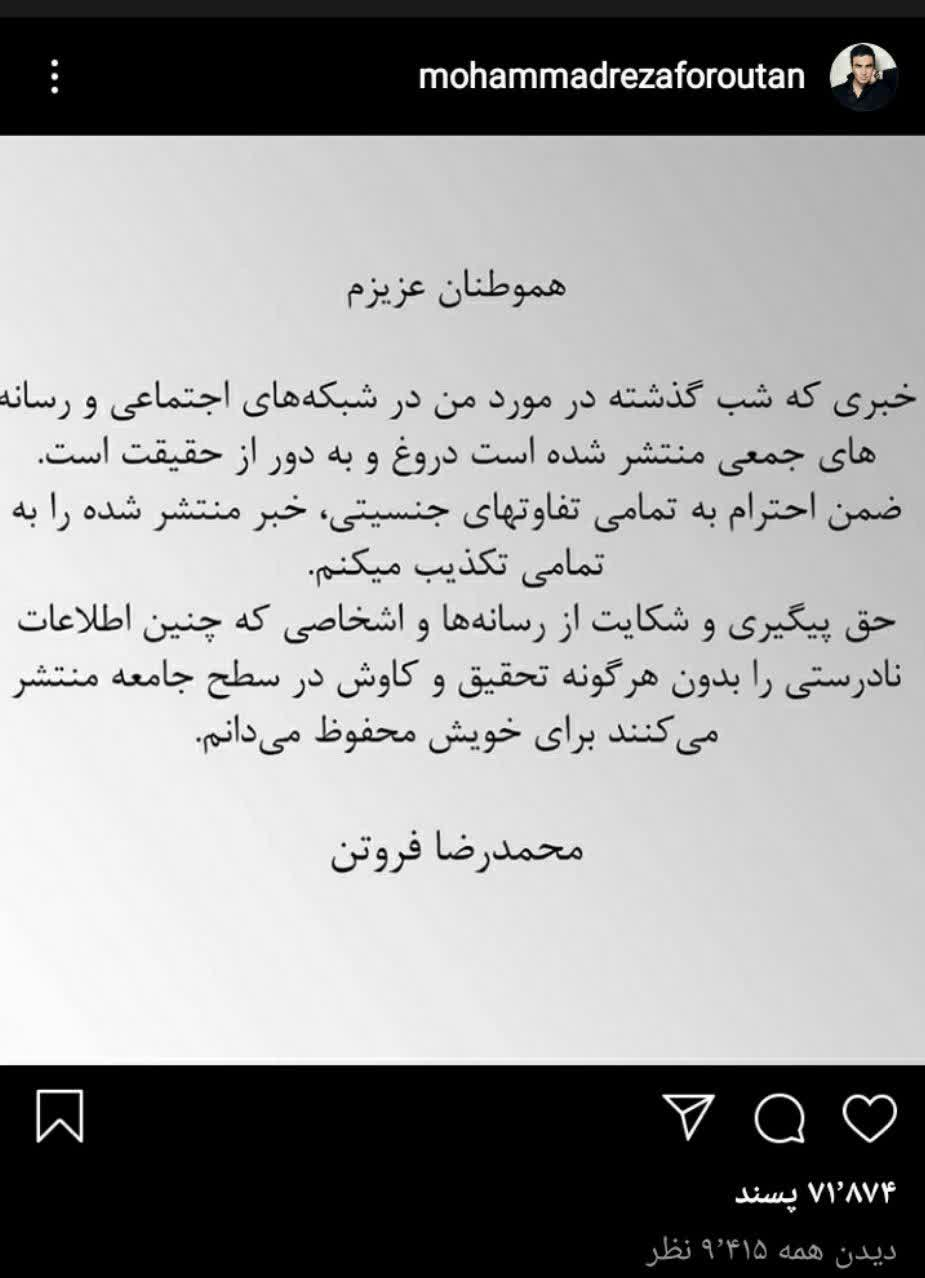This screenshot has height=1278, width=925.
Task: Tap mohammadrezaforoutan's profile picture
Action: pos(863,77)
